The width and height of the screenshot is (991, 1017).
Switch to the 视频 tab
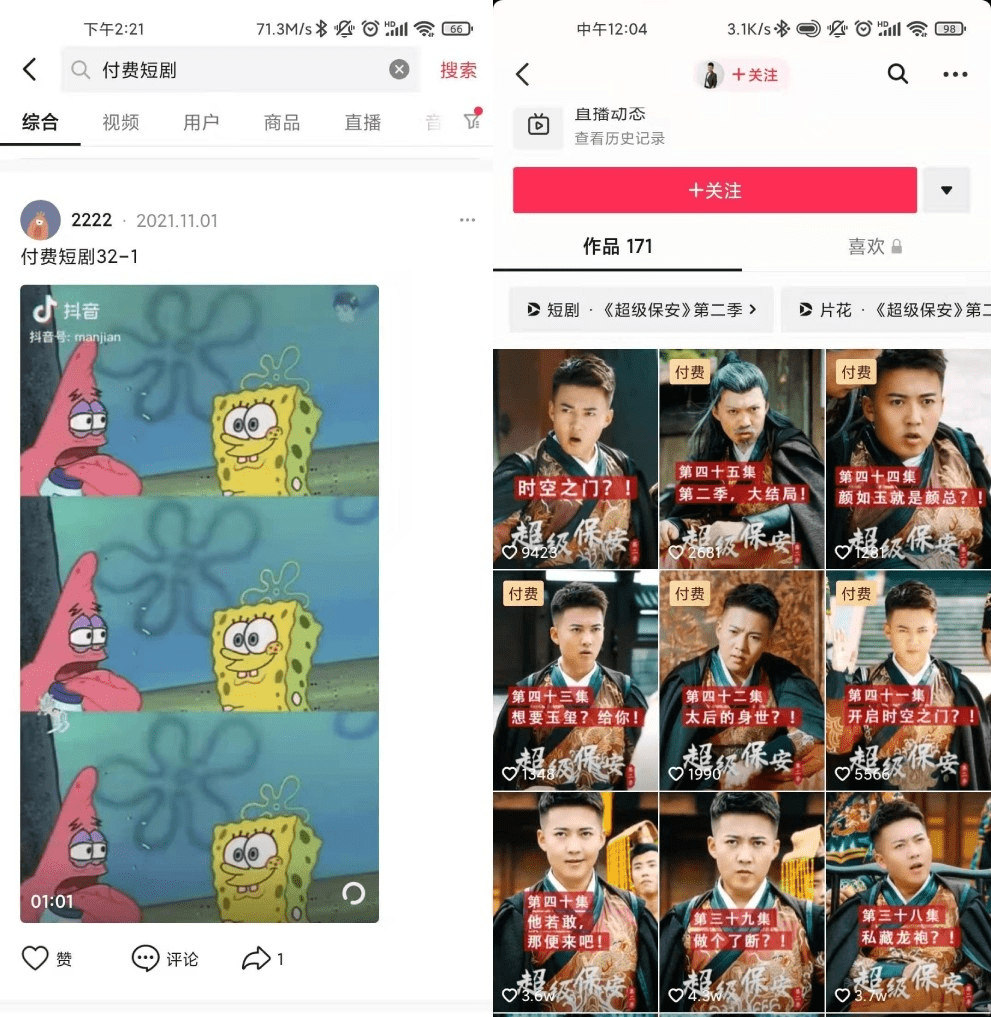pyautogui.click(x=121, y=122)
